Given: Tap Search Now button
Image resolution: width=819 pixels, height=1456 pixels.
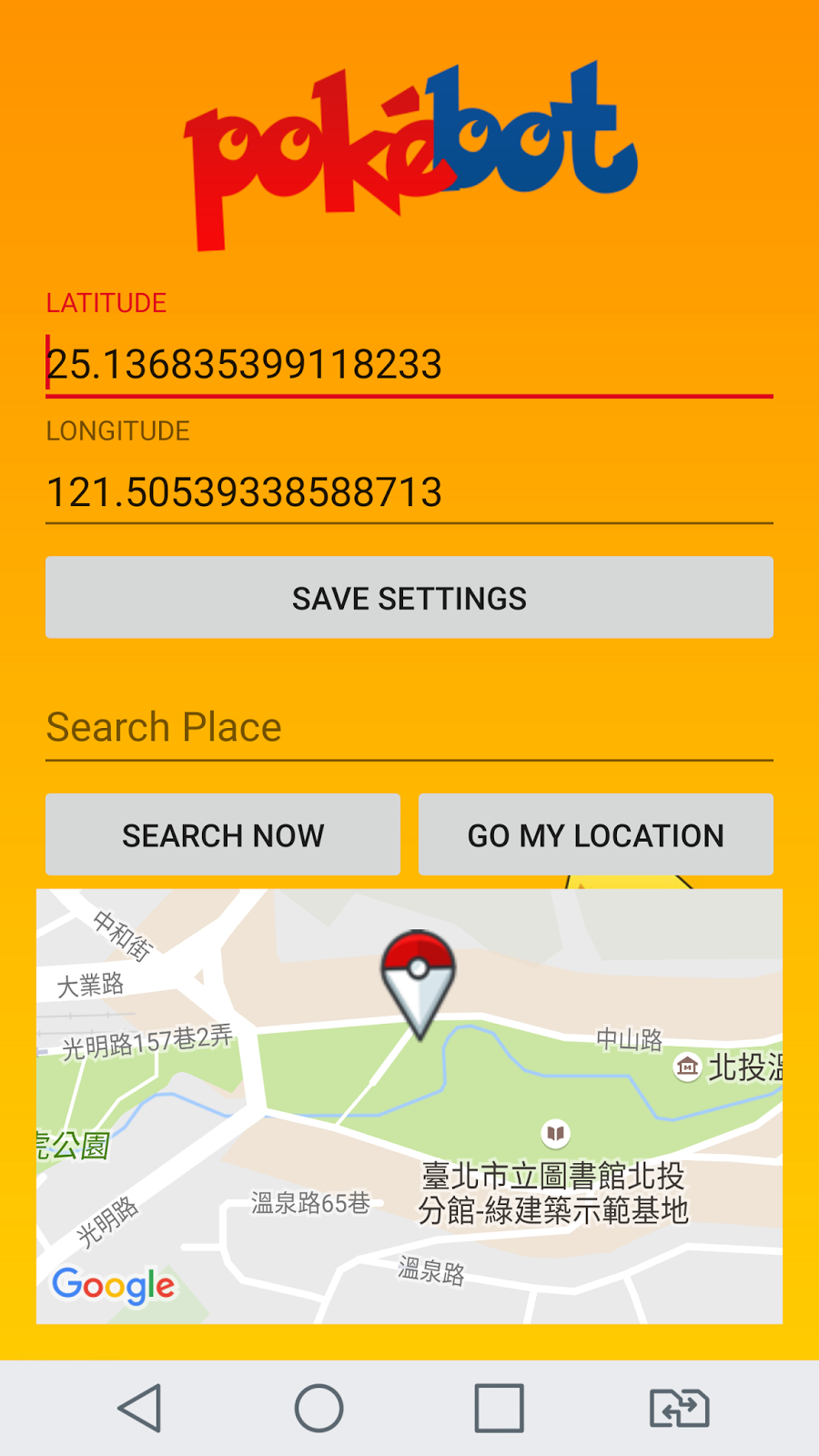Looking at the screenshot, I should tap(223, 834).
